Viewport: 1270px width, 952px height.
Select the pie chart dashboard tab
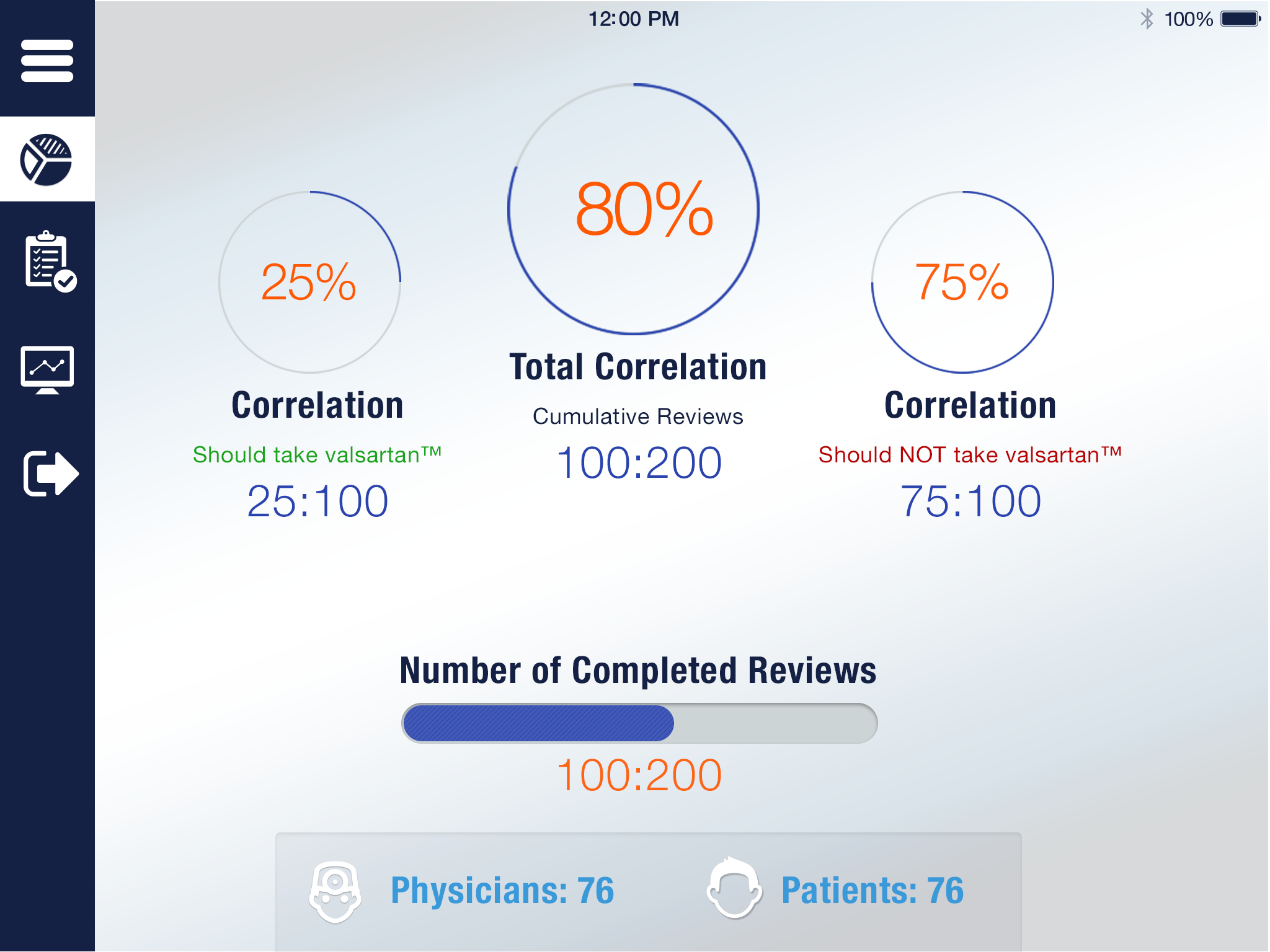tap(47, 159)
